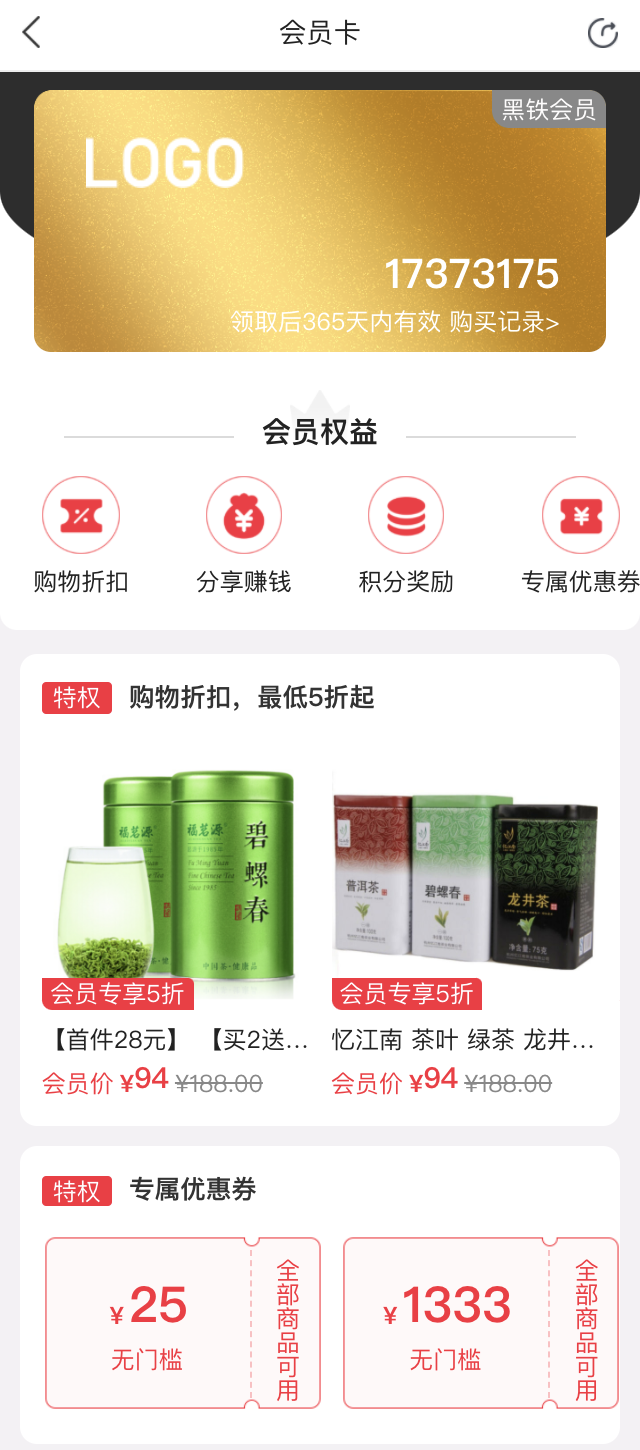
Task: Open the 购买记录 purchase records link
Action: click(504, 322)
